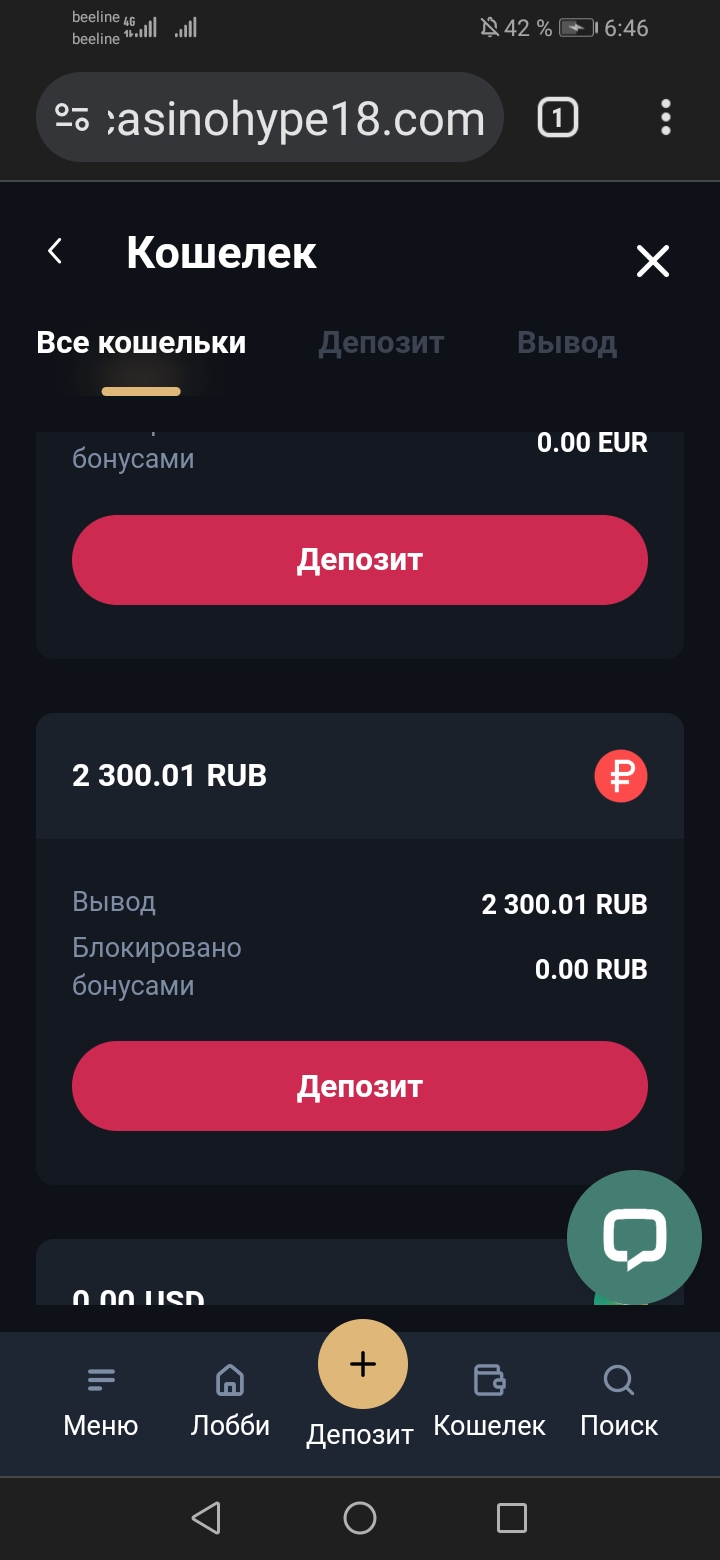
Task: Open Chrome's three-dot menu
Action: pos(666,117)
